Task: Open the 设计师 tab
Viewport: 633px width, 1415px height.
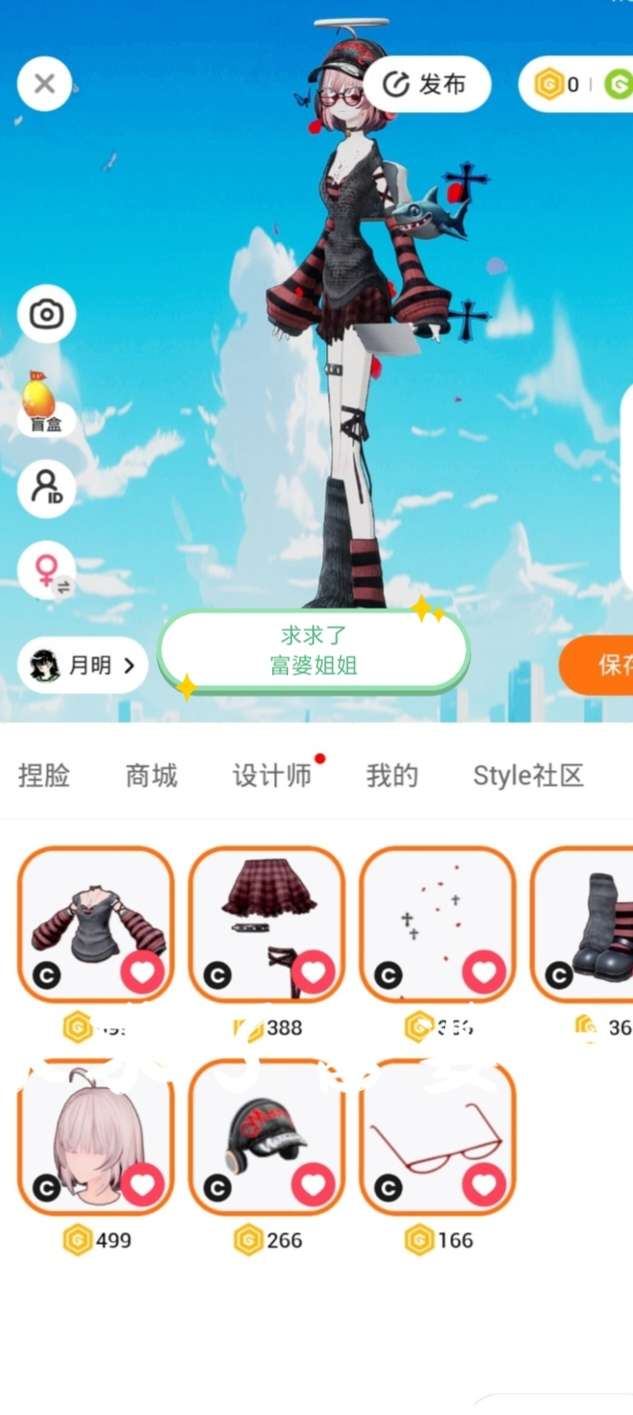Action: click(x=272, y=775)
